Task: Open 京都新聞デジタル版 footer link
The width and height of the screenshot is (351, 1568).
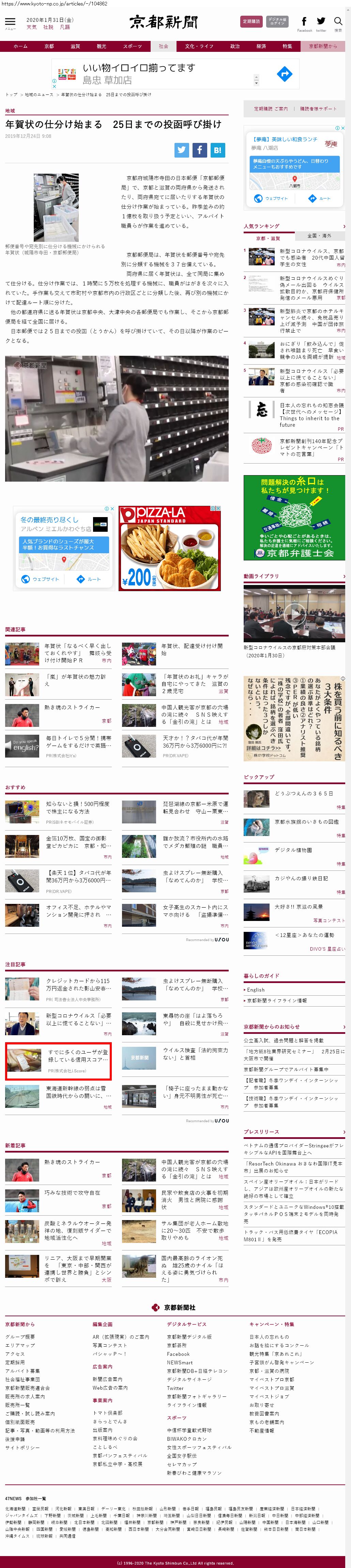Action: (189, 1337)
